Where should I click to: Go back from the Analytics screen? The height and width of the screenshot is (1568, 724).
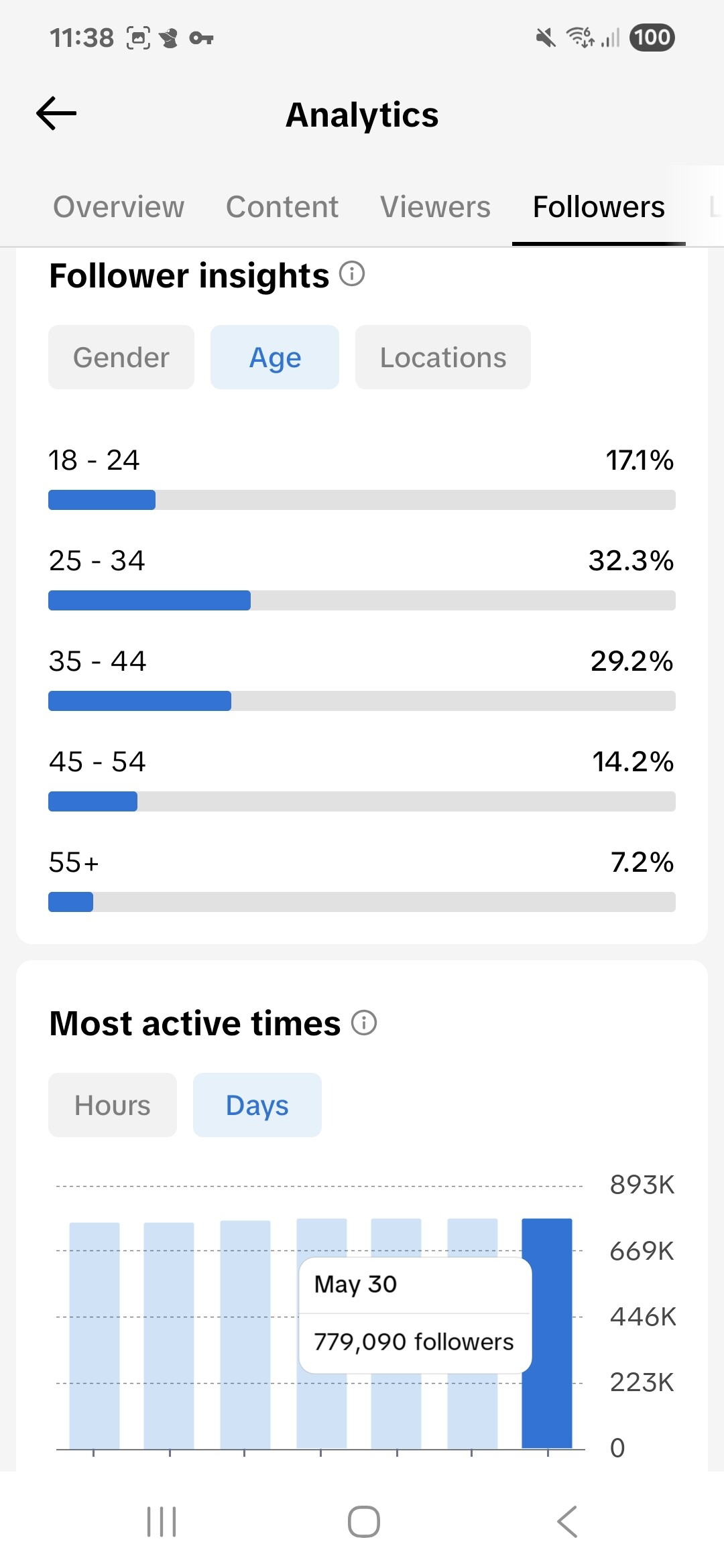(56, 113)
